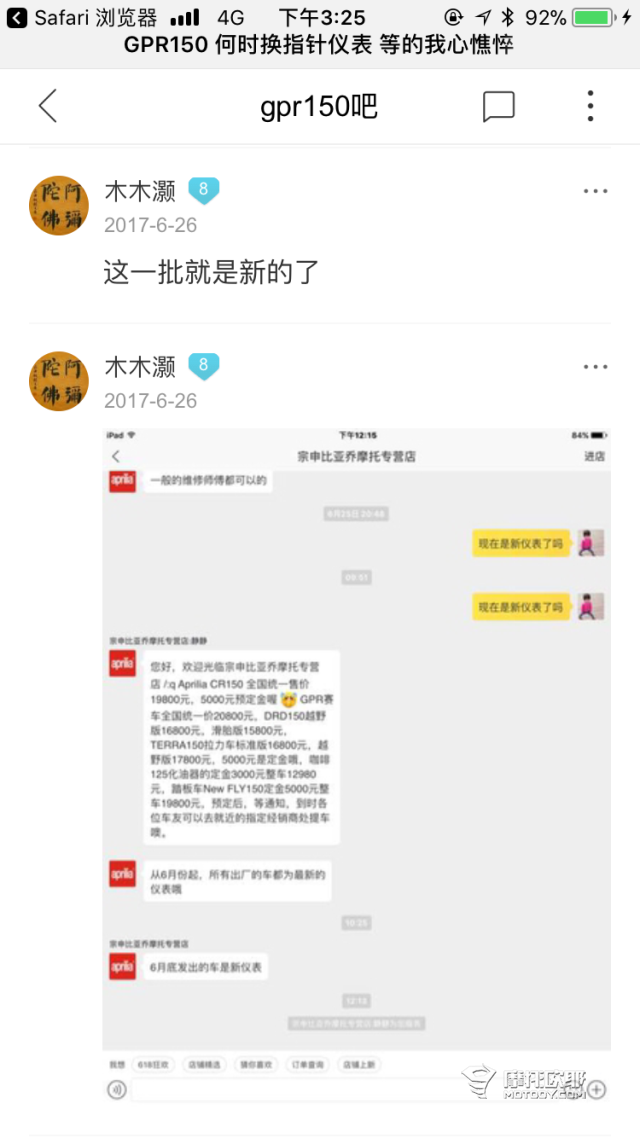Open more options for the screenshot post
This screenshot has width=640, height=1138.
595,367
